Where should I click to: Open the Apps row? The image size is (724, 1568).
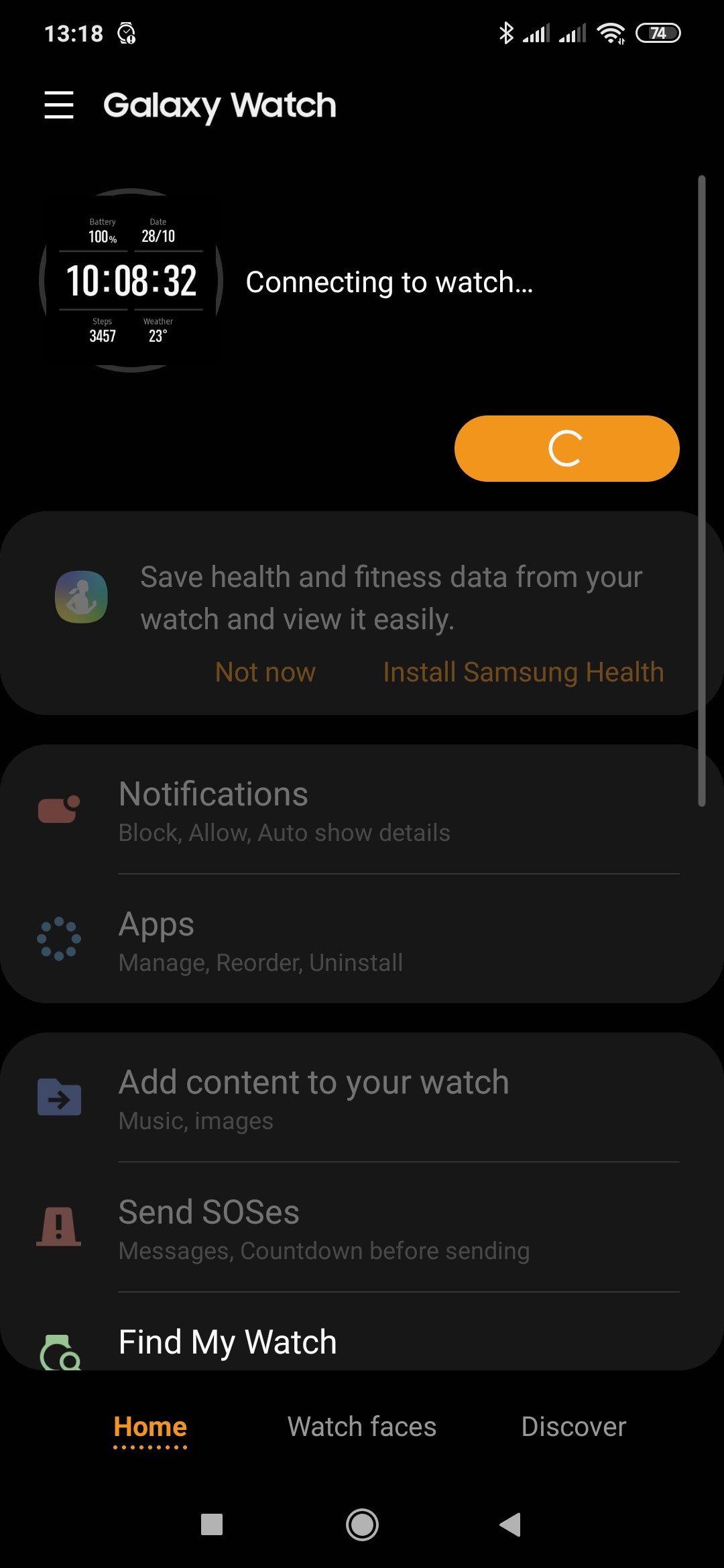(362, 939)
